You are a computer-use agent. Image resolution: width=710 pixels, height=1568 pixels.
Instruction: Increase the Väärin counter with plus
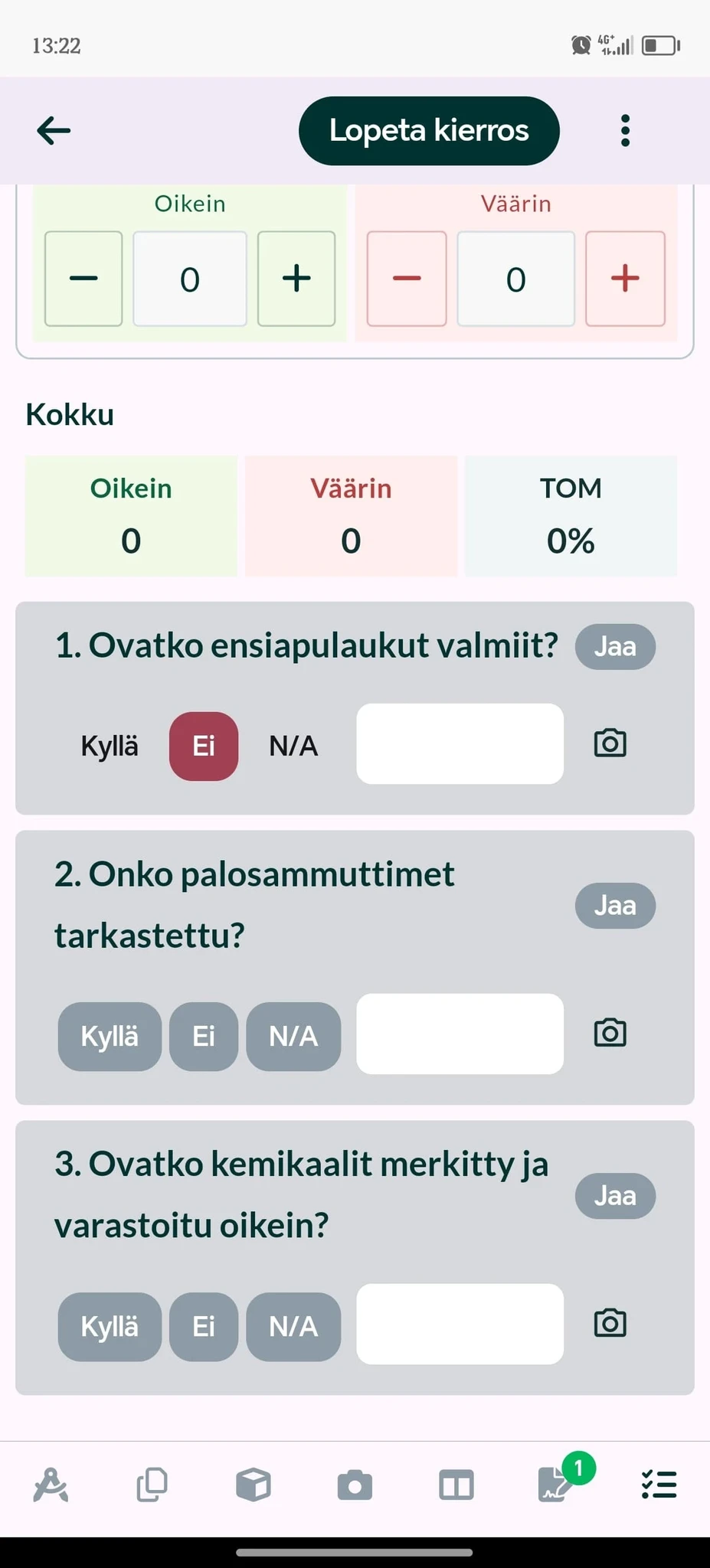click(625, 279)
